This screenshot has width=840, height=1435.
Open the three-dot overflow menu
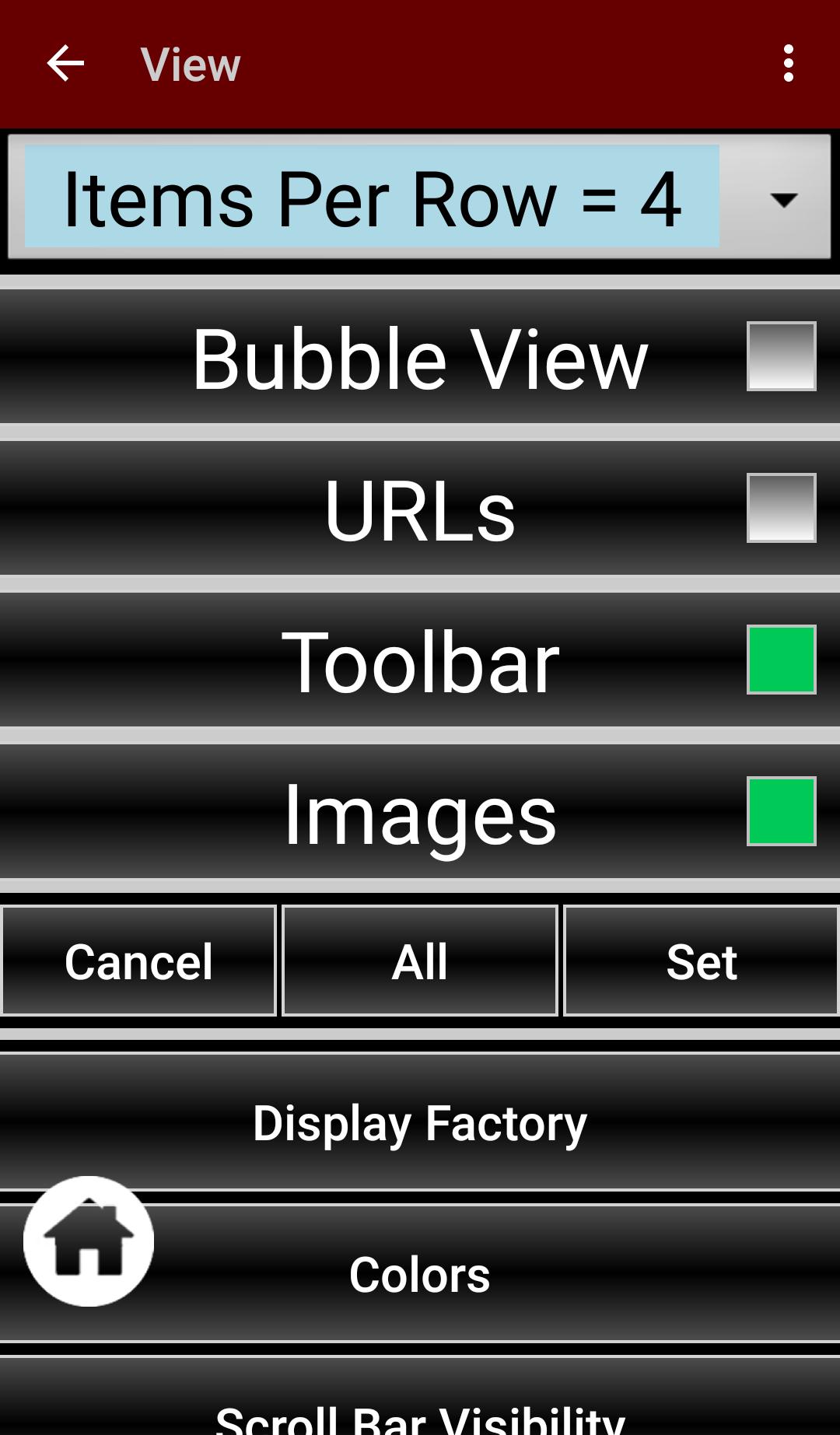(788, 64)
